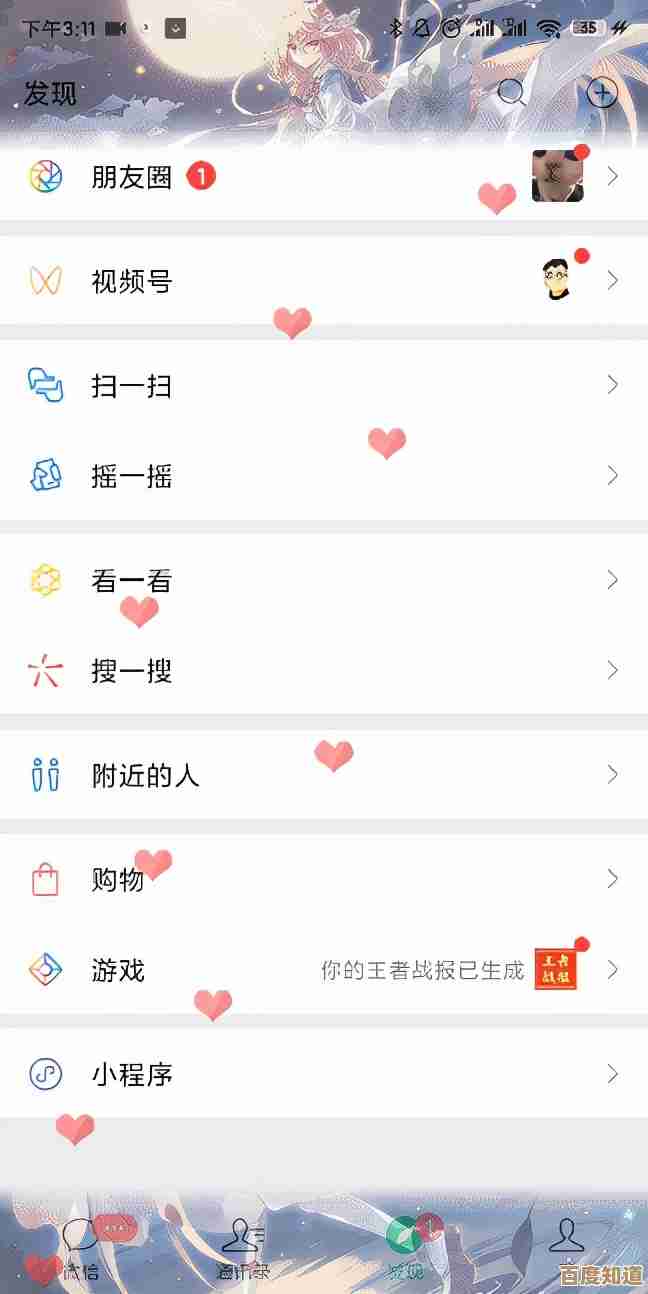Screen dimensions: 648x1294
Task: Open 小程序 Mini Programs
Action: click(132, 1075)
